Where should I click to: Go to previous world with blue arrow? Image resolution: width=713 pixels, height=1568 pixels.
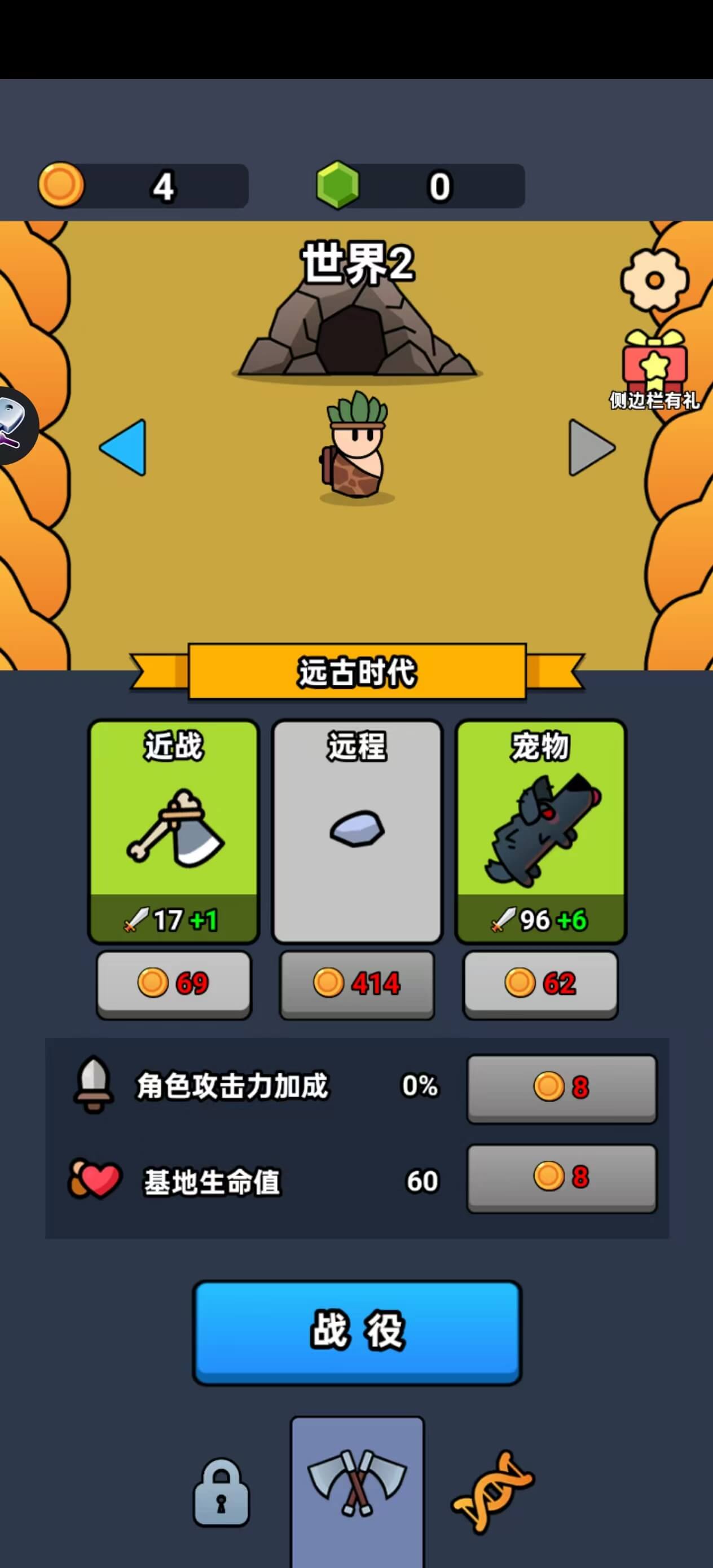pos(124,447)
